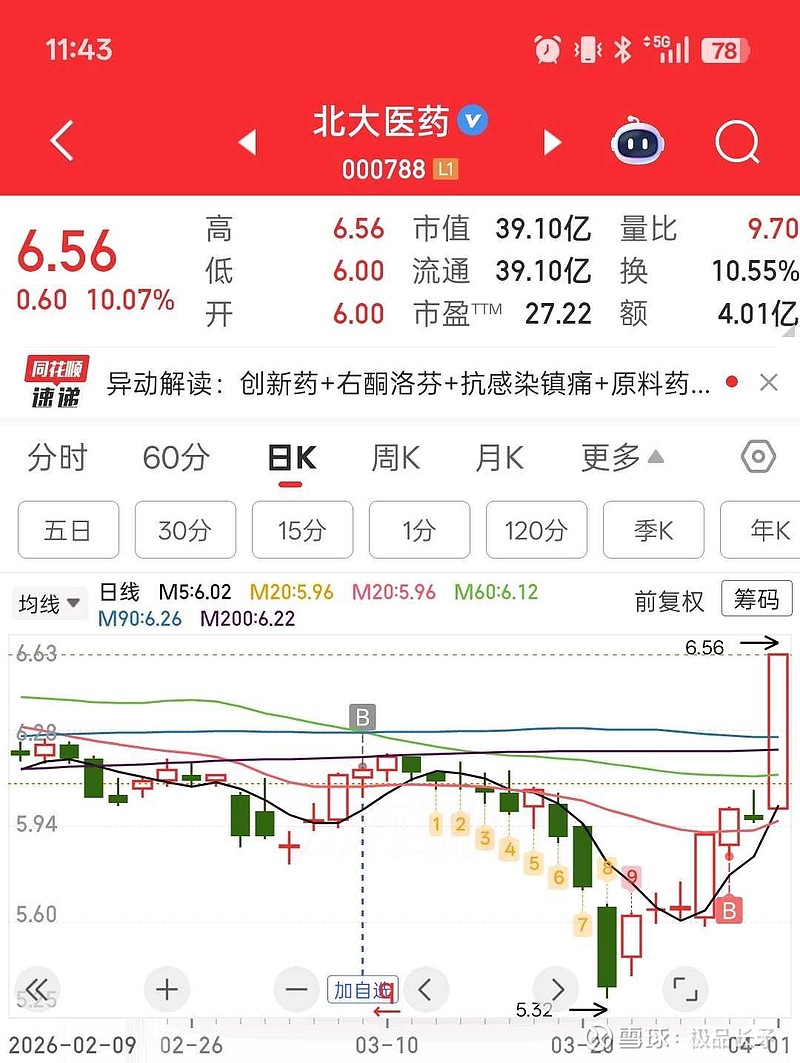The width and height of the screenshot is (800, 1063).
Task: Zoom in the K-line chart with plus
Action: [x=167, y=990]
